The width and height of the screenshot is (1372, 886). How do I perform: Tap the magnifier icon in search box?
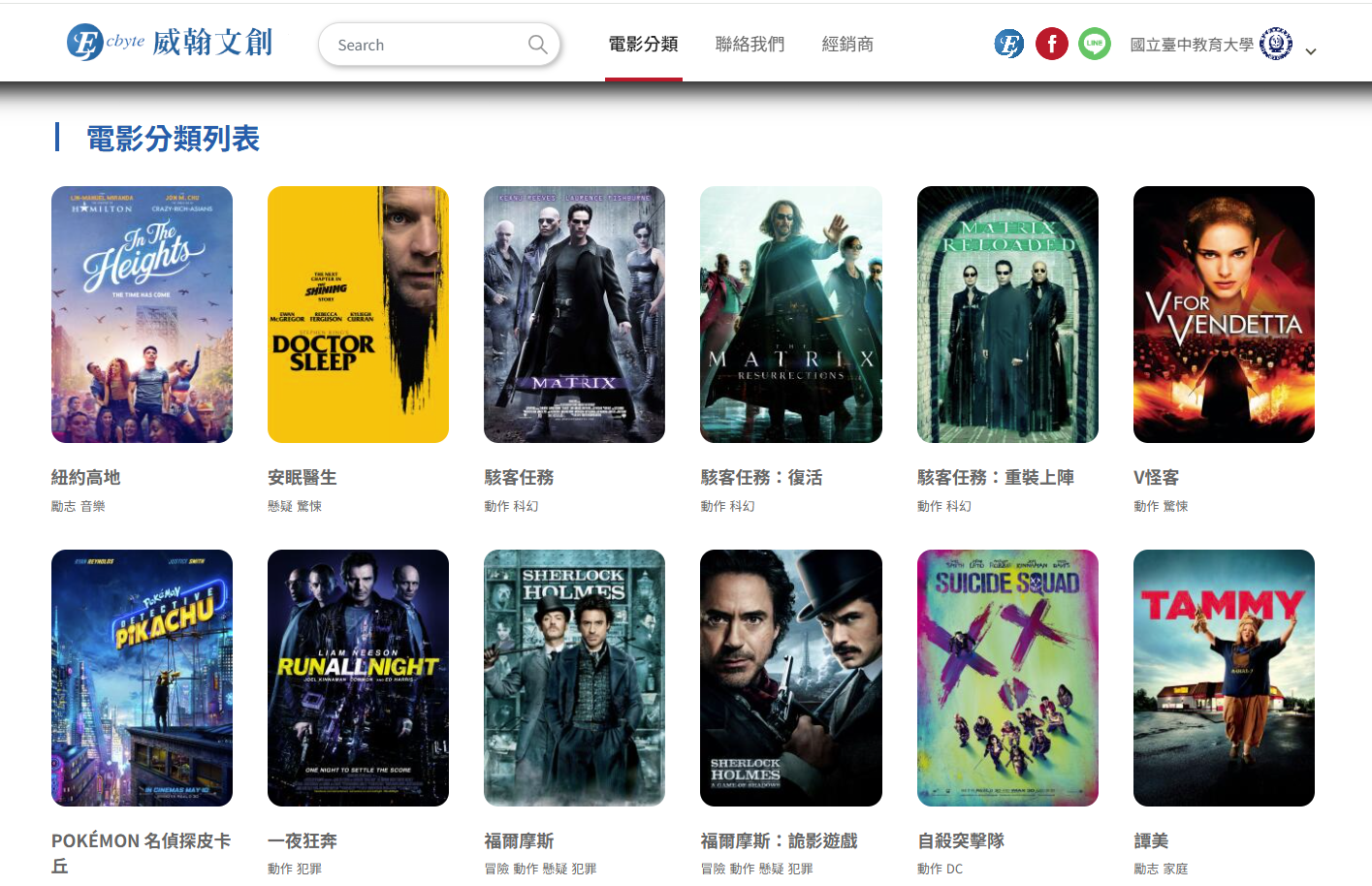[x=537, y=45]
